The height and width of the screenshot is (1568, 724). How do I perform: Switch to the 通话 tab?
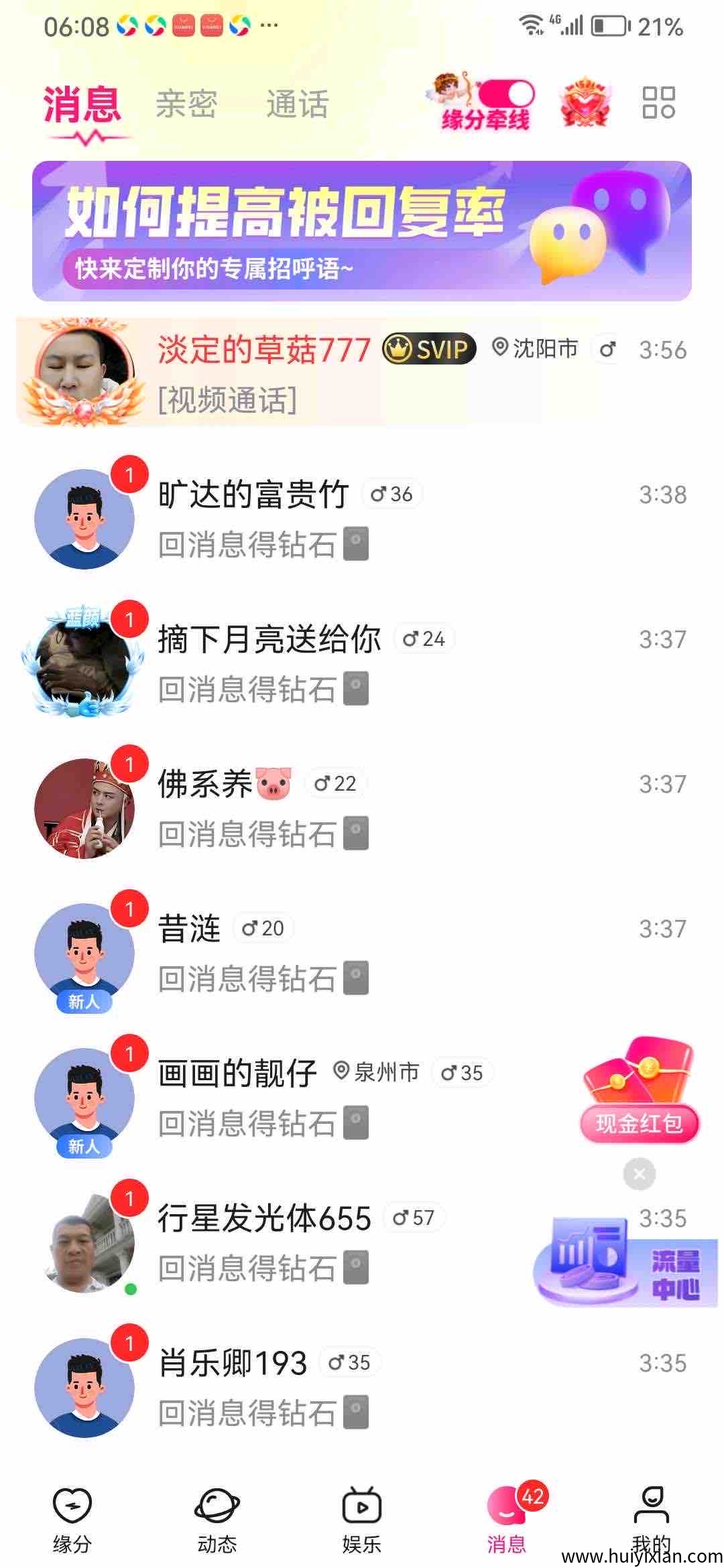pyautogui.click(x=297, y=105)
